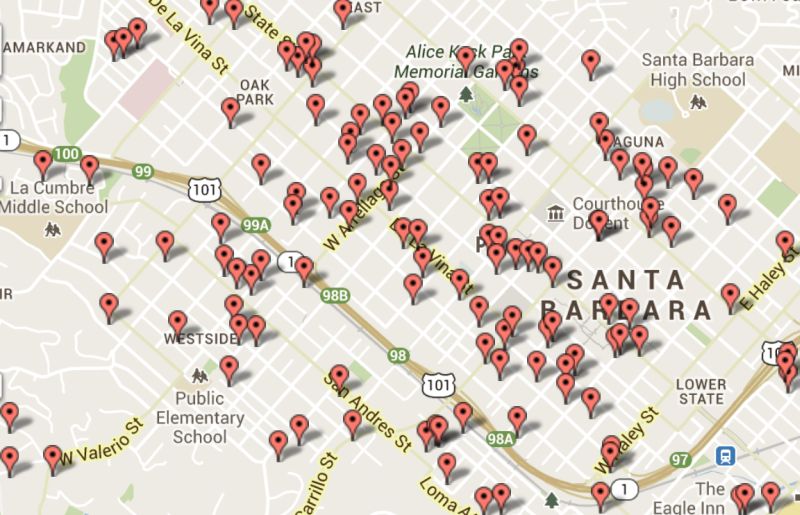Select the pin left of E Haley St

click(731, 296)
